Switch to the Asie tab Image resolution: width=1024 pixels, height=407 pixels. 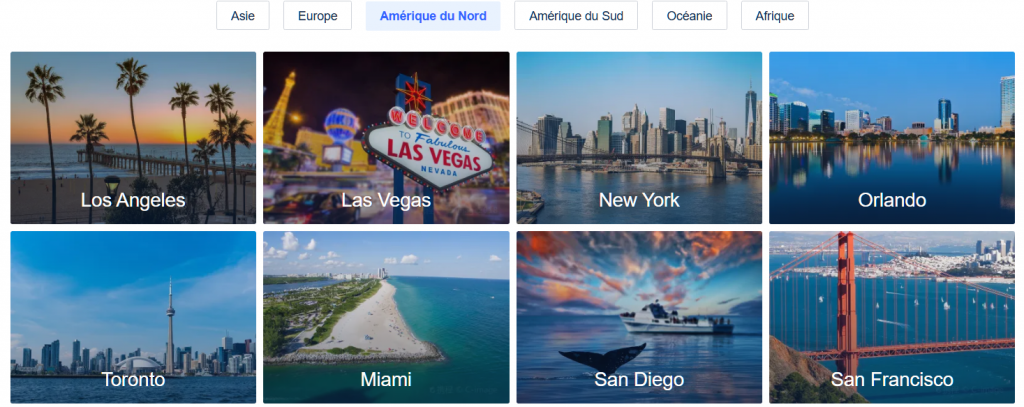(243, 16)
